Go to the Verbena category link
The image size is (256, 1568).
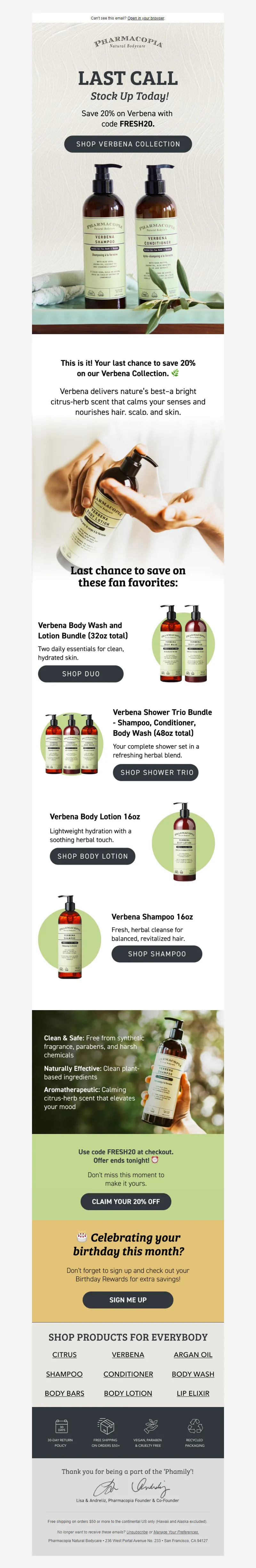point(128,1354)
